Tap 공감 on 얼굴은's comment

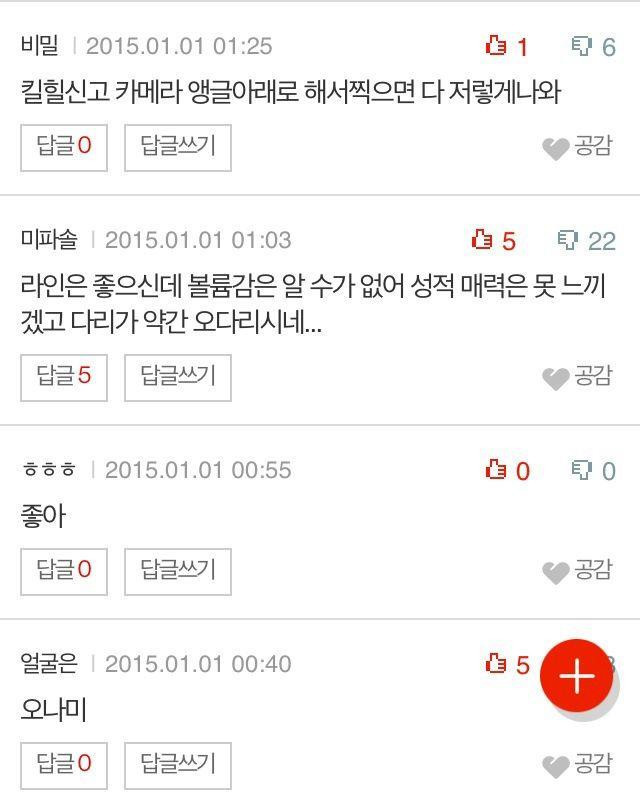(577, 766)
